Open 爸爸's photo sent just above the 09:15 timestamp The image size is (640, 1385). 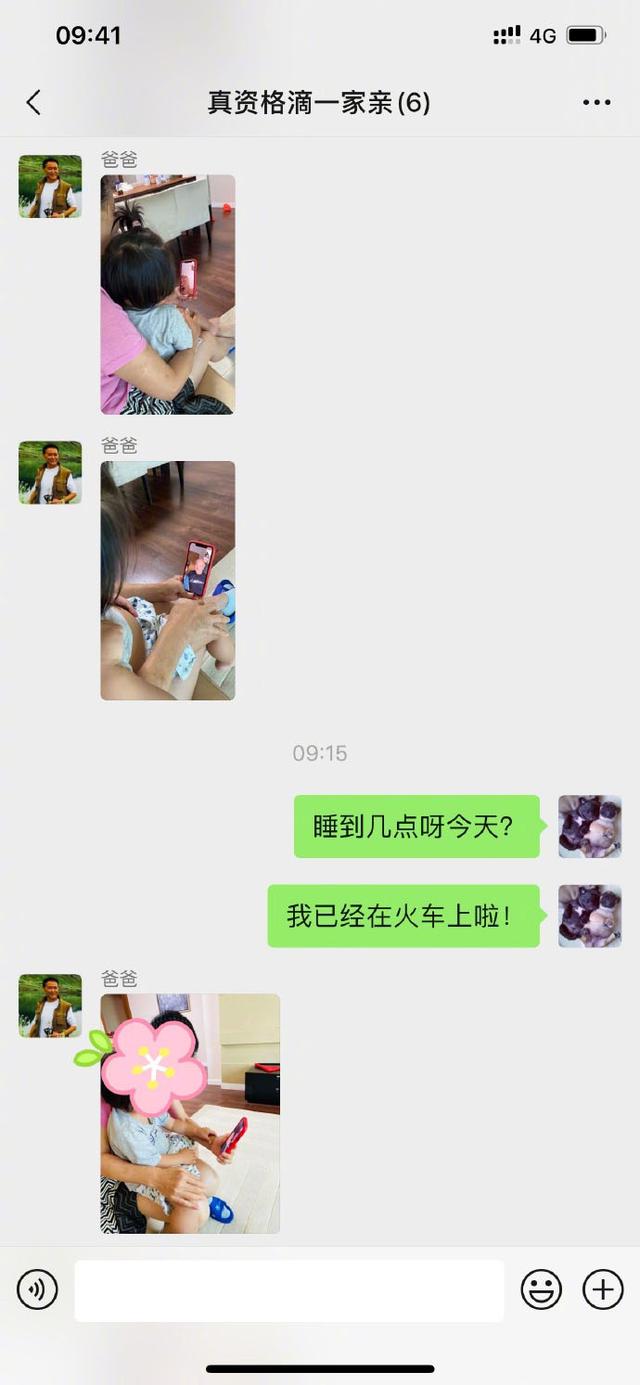(x=168, y=580)
